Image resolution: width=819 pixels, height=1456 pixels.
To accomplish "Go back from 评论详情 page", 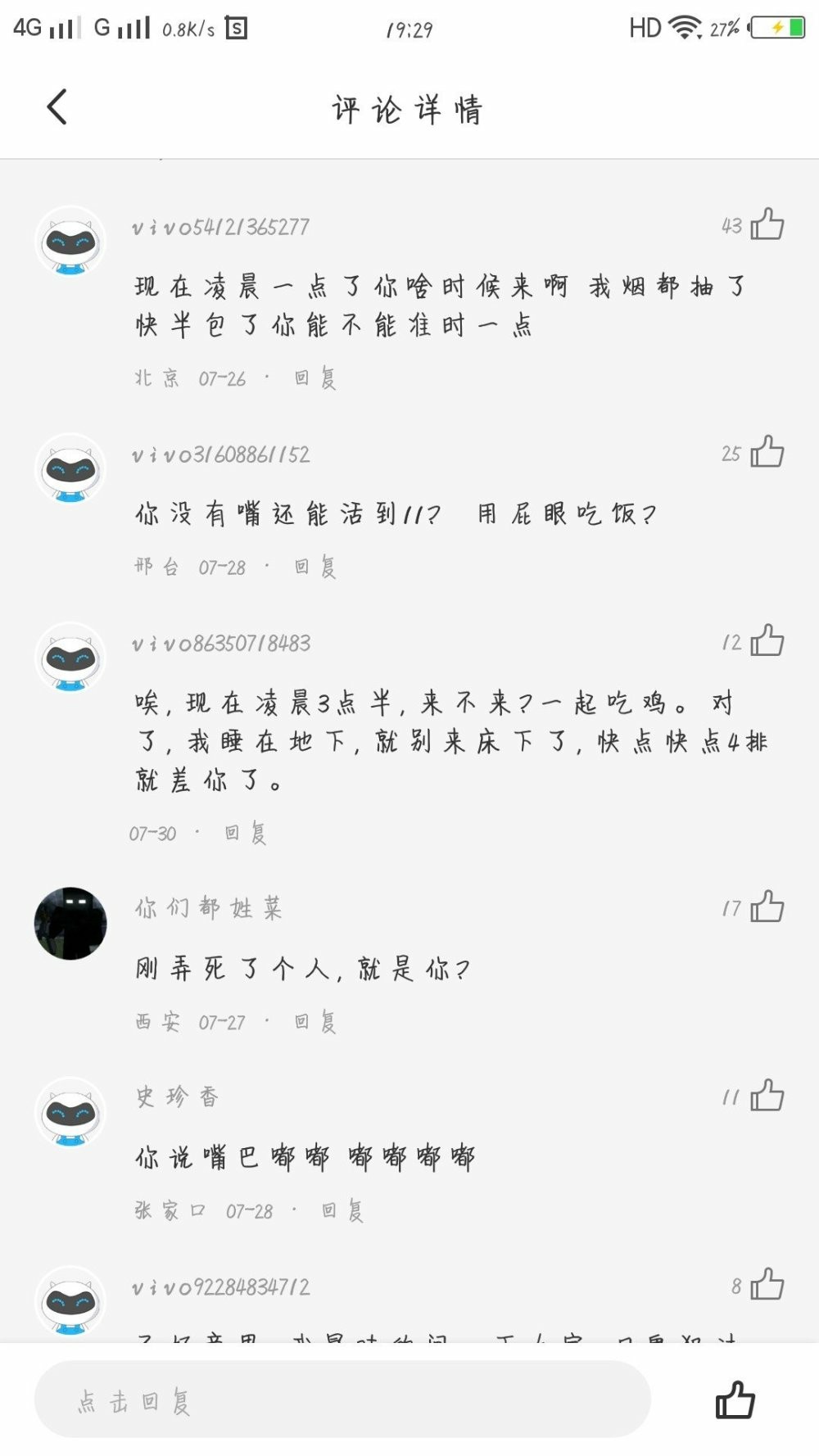I will [x=57, y=107].
